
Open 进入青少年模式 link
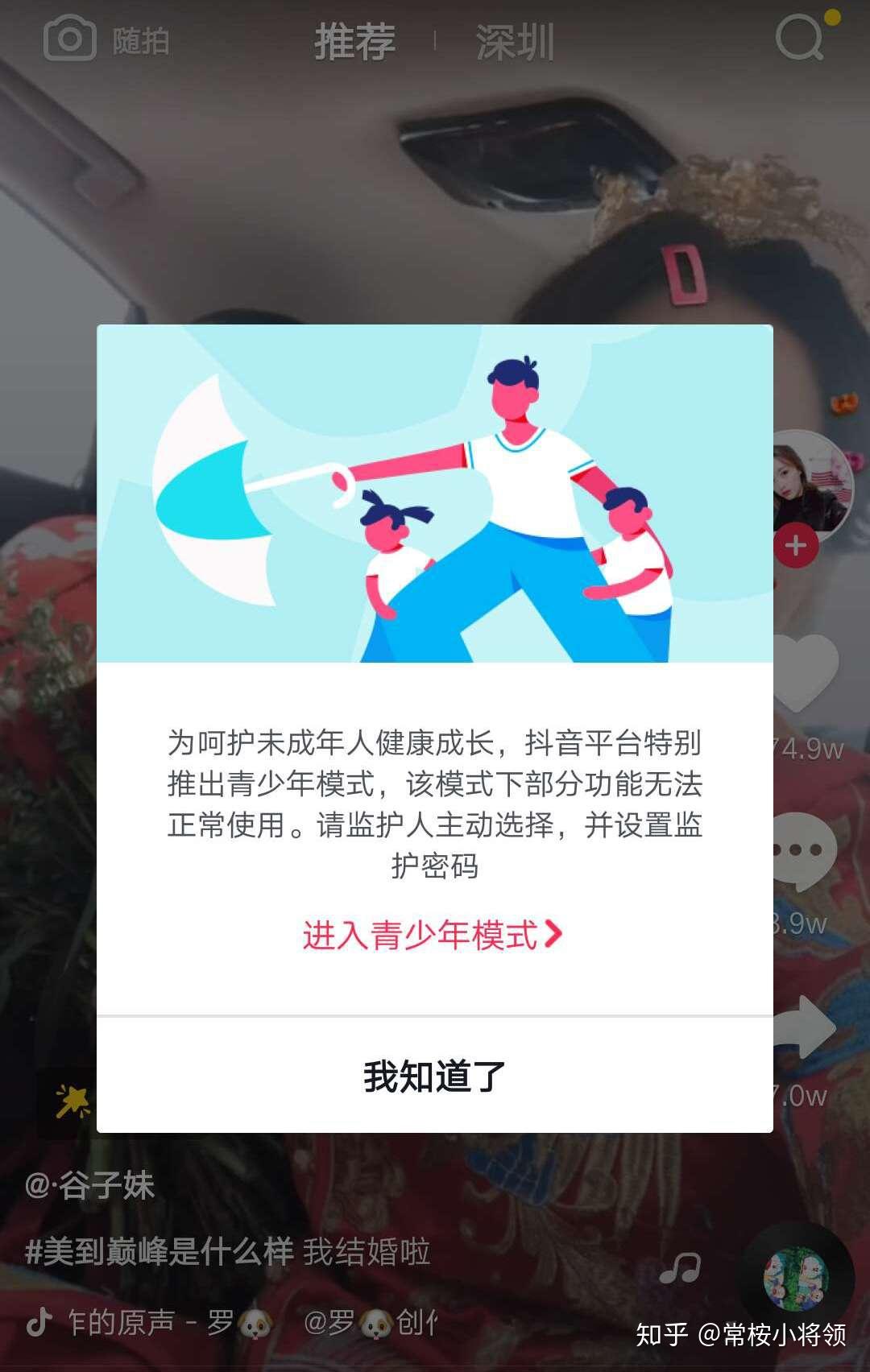433,935
